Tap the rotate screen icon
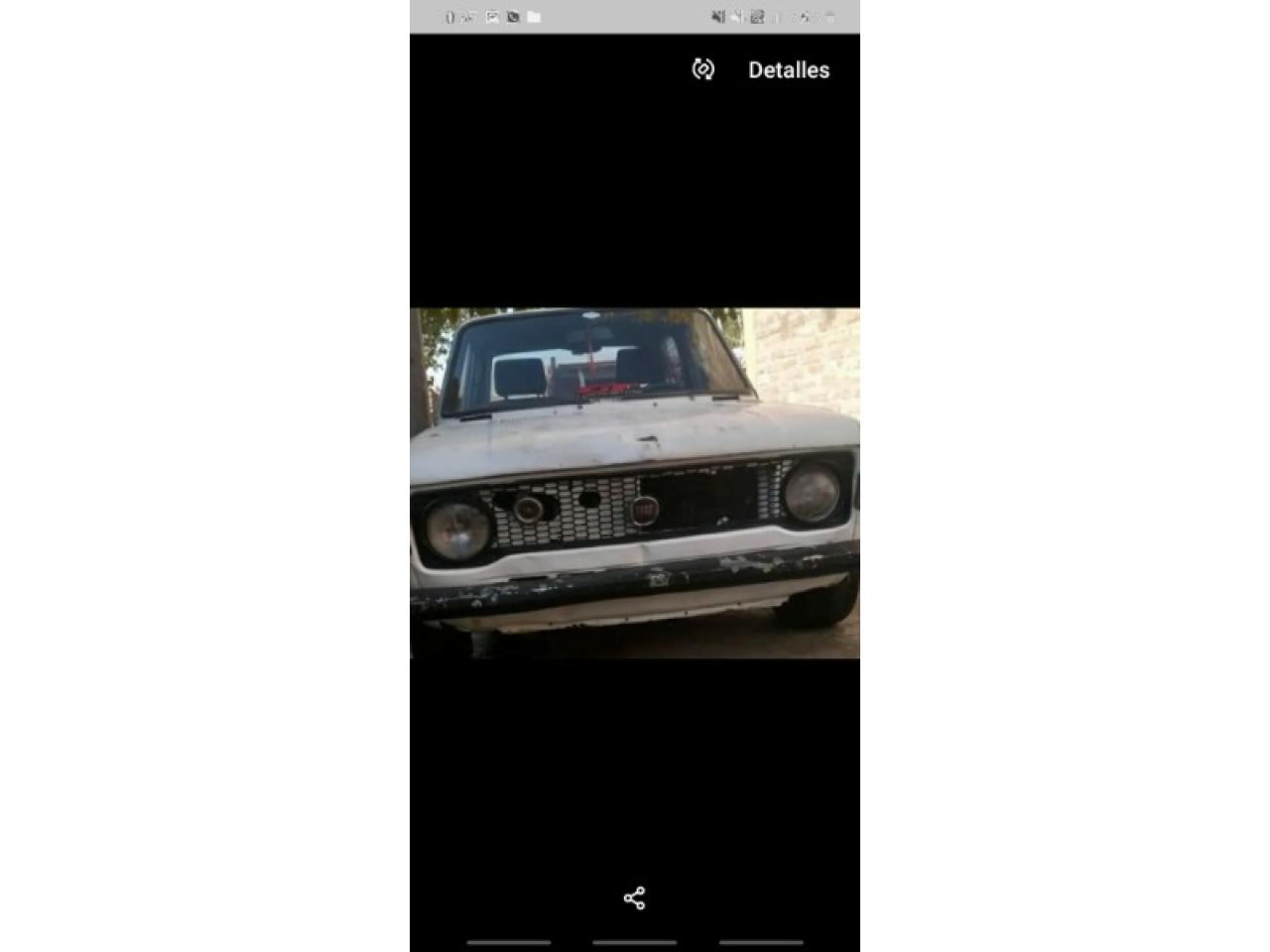The width and height of the screenshot is (1270, 952). coord(702,69)
